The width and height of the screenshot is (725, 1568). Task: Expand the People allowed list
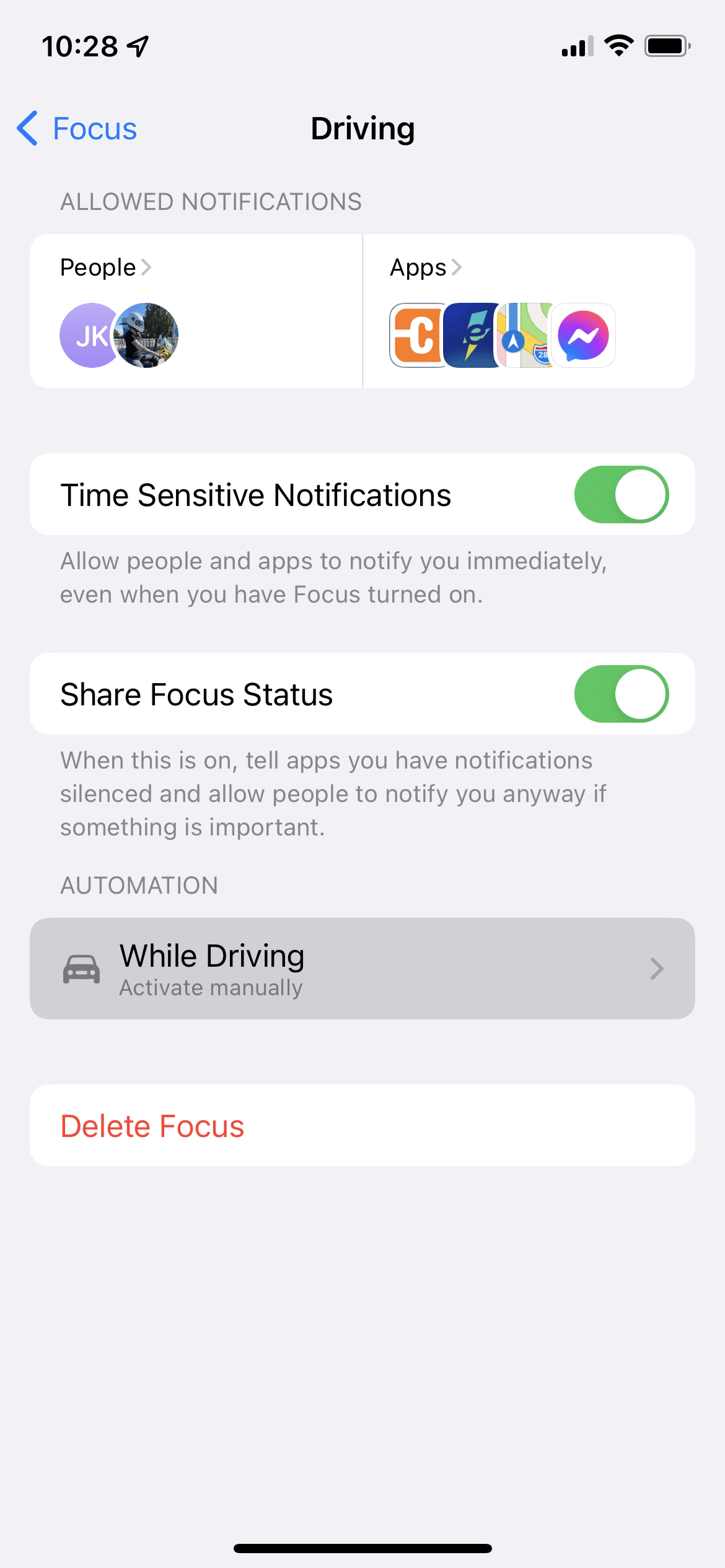pyautogui.click(x=104, y=267)
